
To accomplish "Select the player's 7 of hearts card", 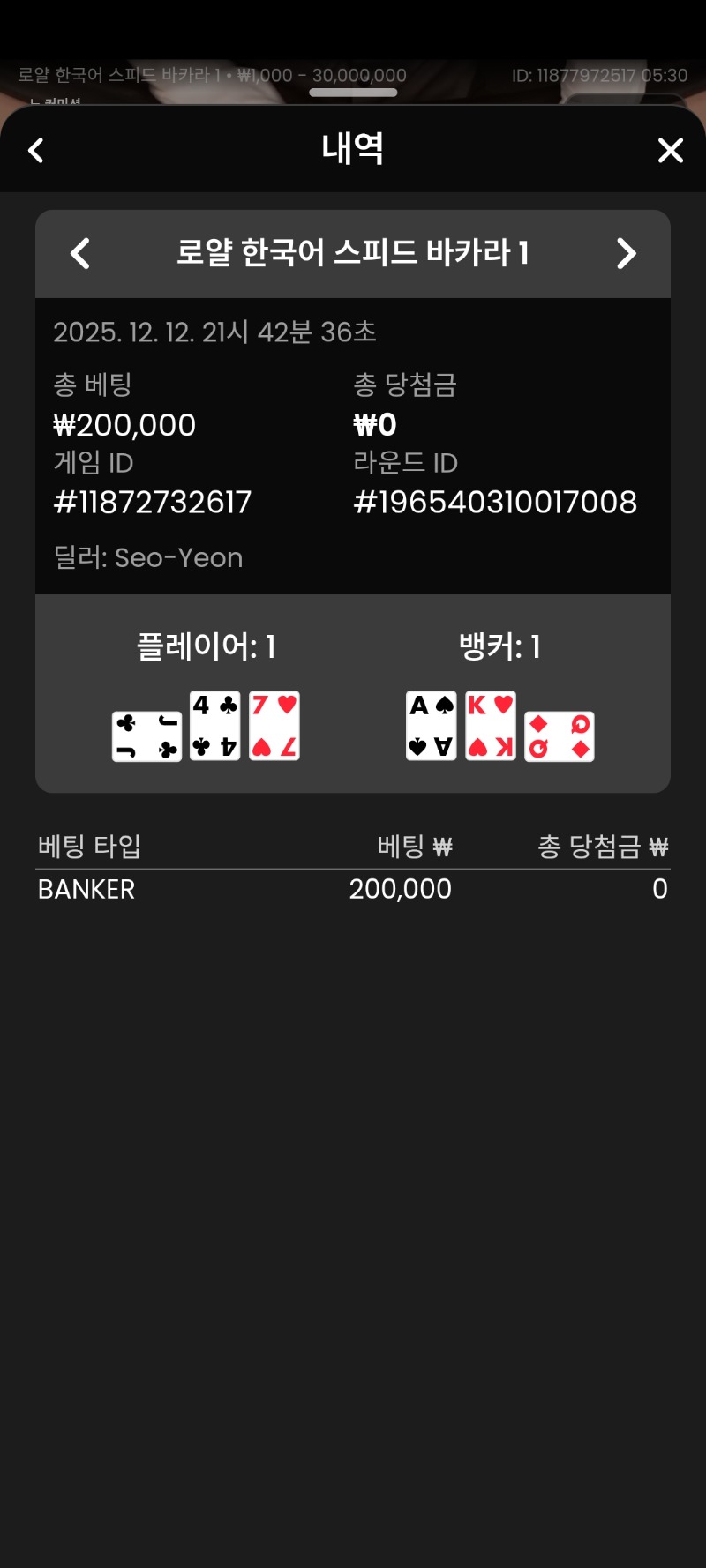I will [274, 724].
